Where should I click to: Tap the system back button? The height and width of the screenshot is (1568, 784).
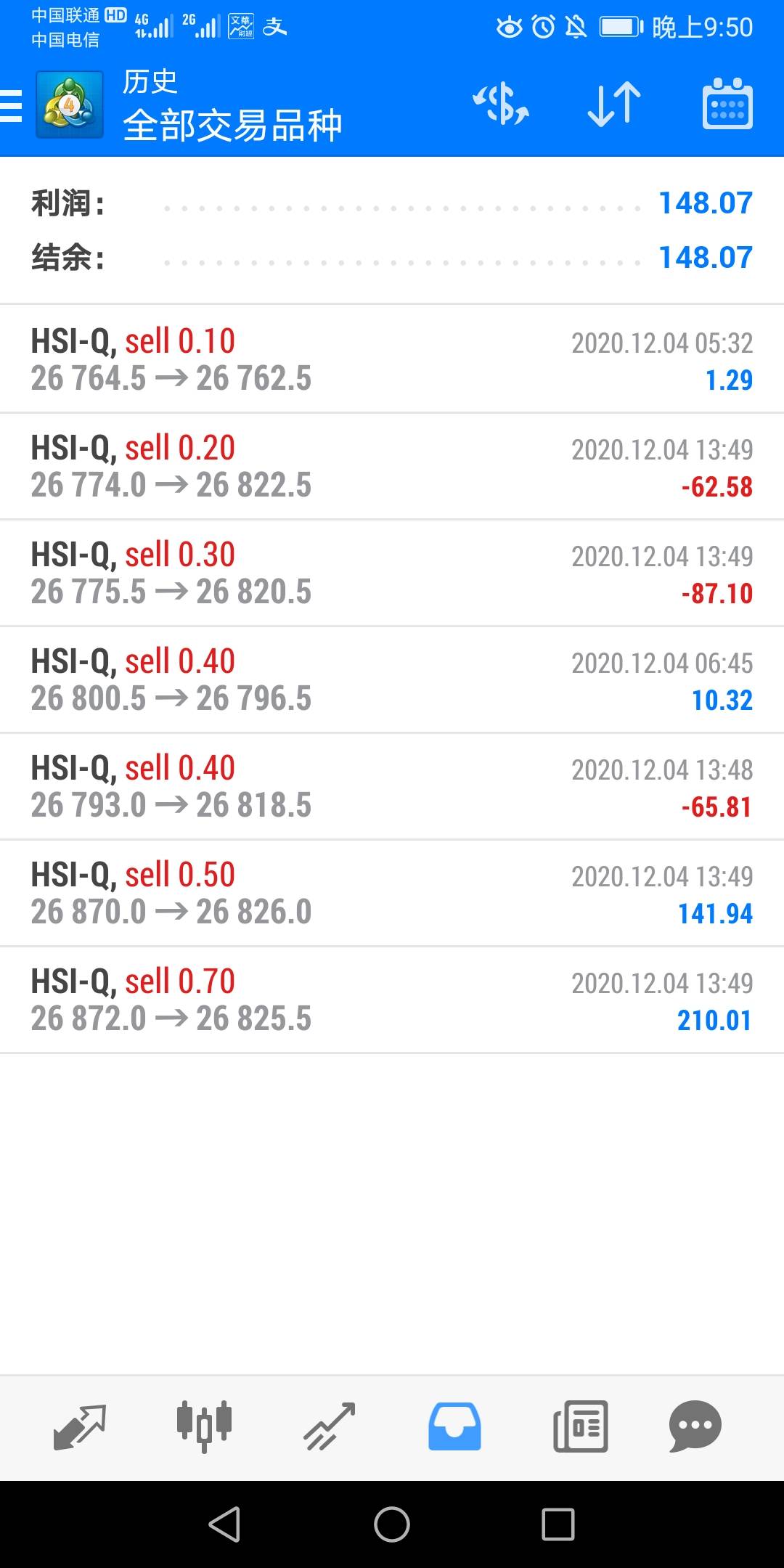point(224,1524)
